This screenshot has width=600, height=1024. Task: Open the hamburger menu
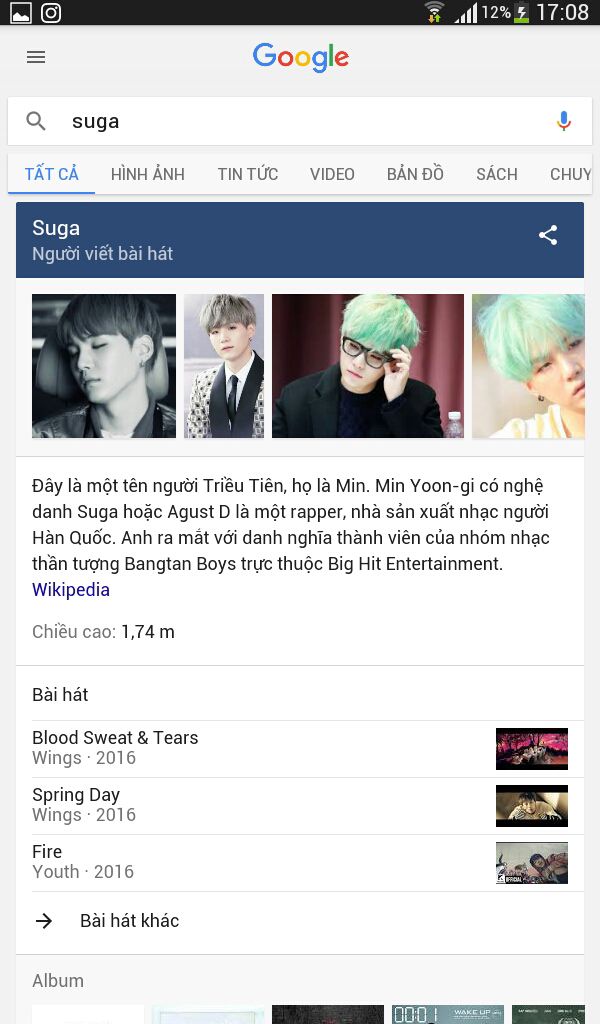tap(36, 57)
